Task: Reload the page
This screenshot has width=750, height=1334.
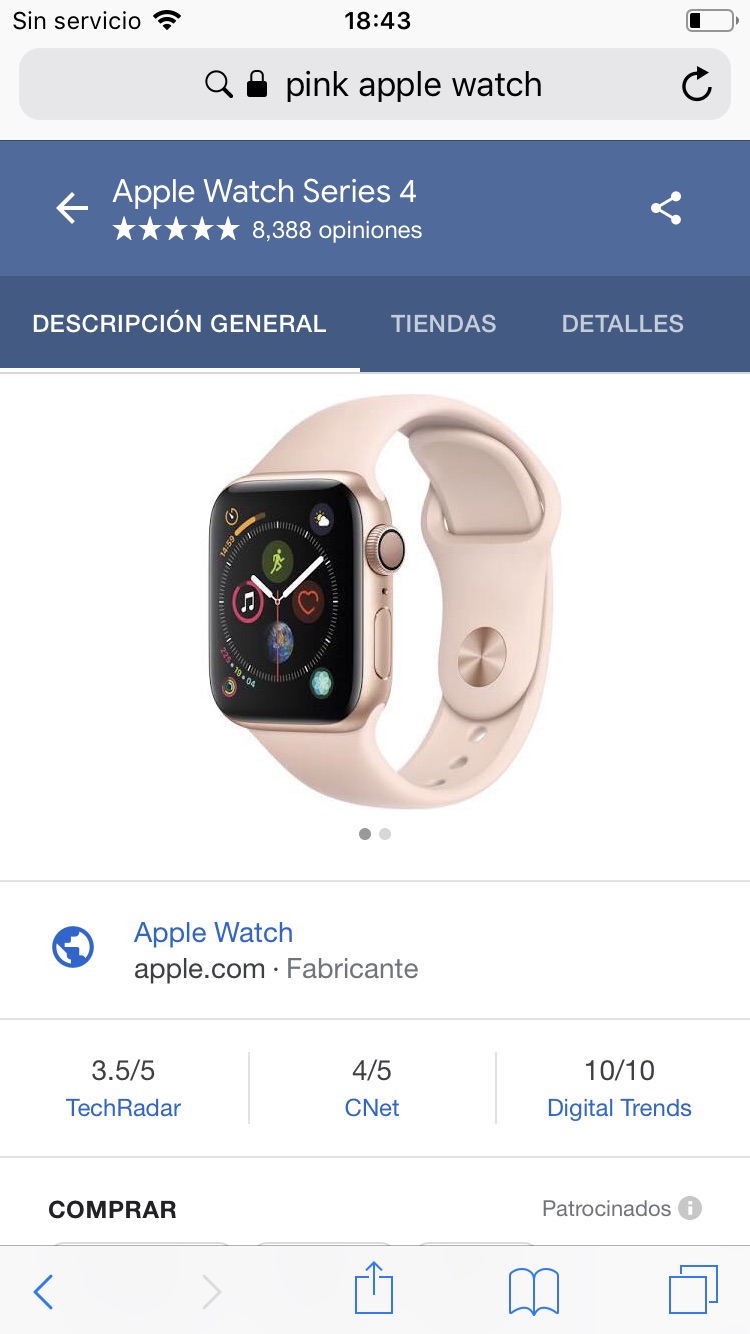Action: [697, 85]
